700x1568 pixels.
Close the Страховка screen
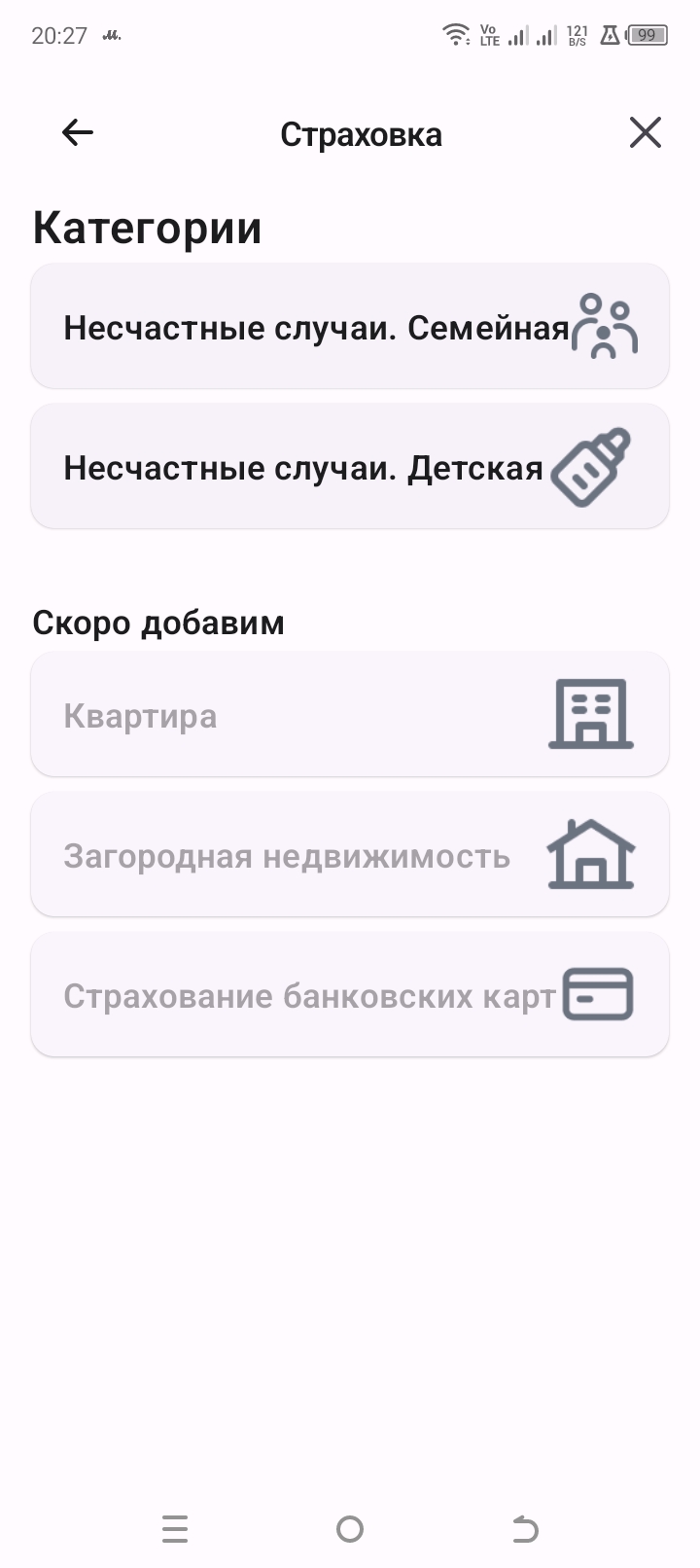click(645, 133)
